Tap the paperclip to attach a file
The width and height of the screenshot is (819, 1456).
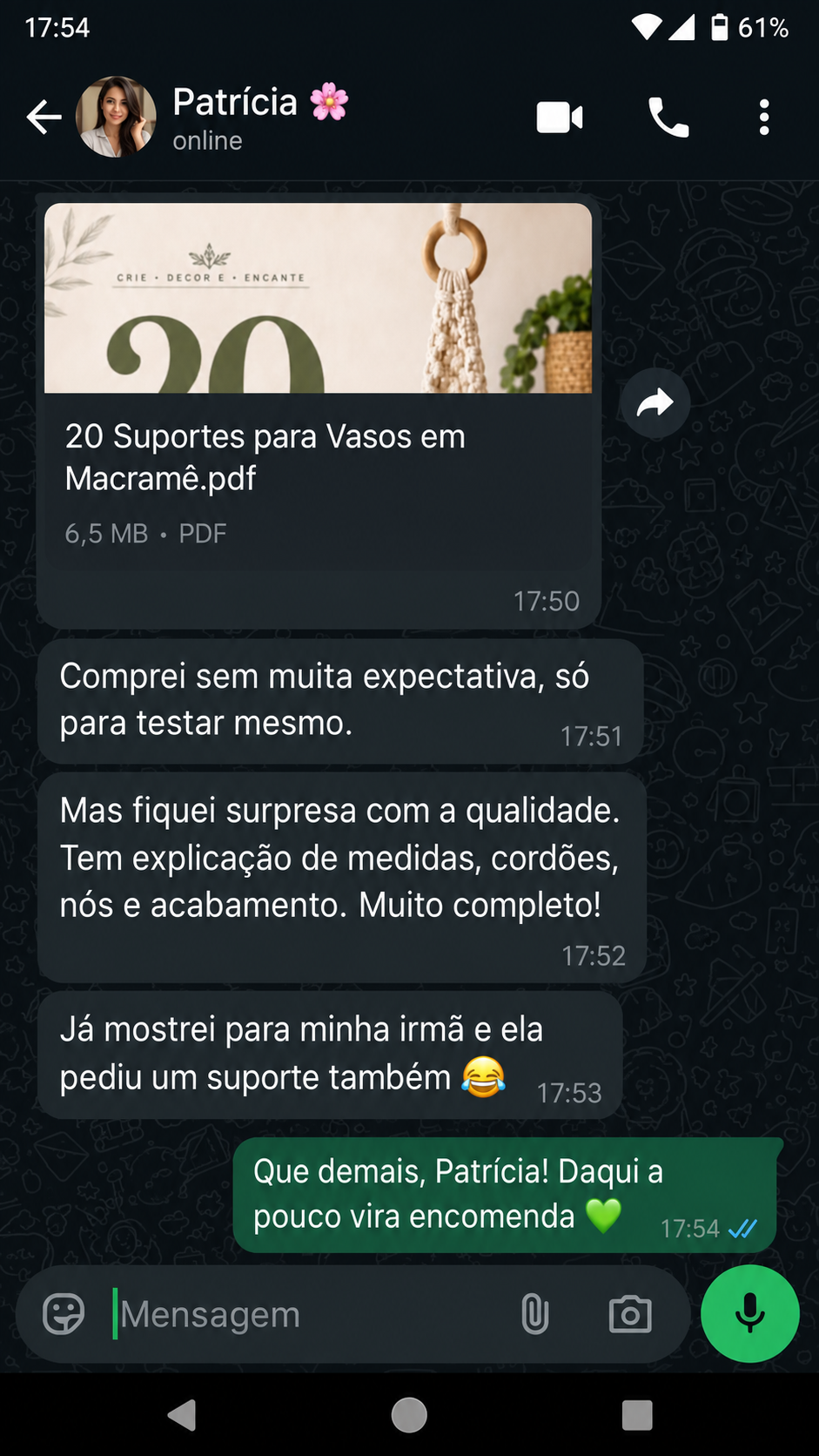coord(534,1314)
